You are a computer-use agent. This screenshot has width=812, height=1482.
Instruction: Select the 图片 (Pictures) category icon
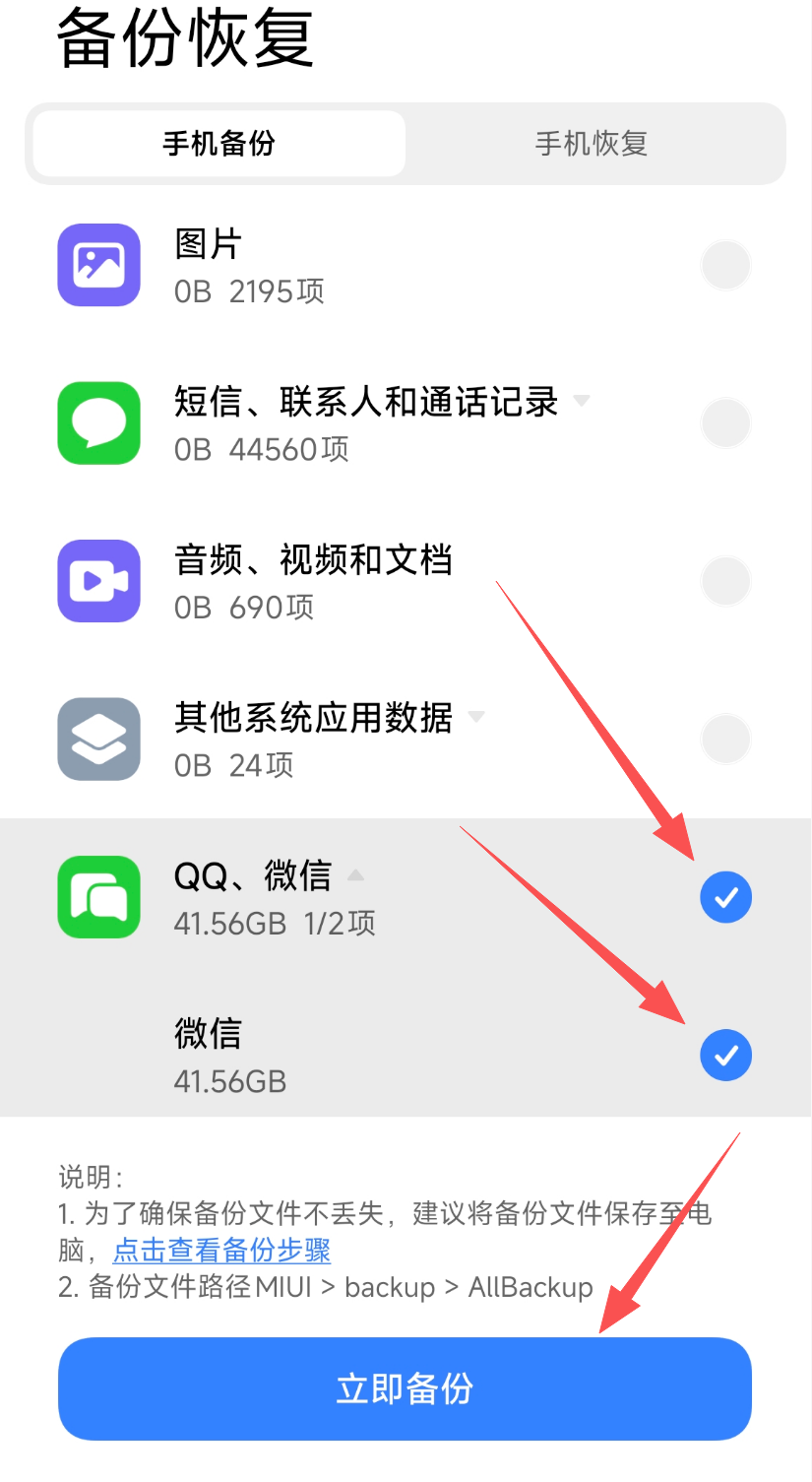coord(98,266)
